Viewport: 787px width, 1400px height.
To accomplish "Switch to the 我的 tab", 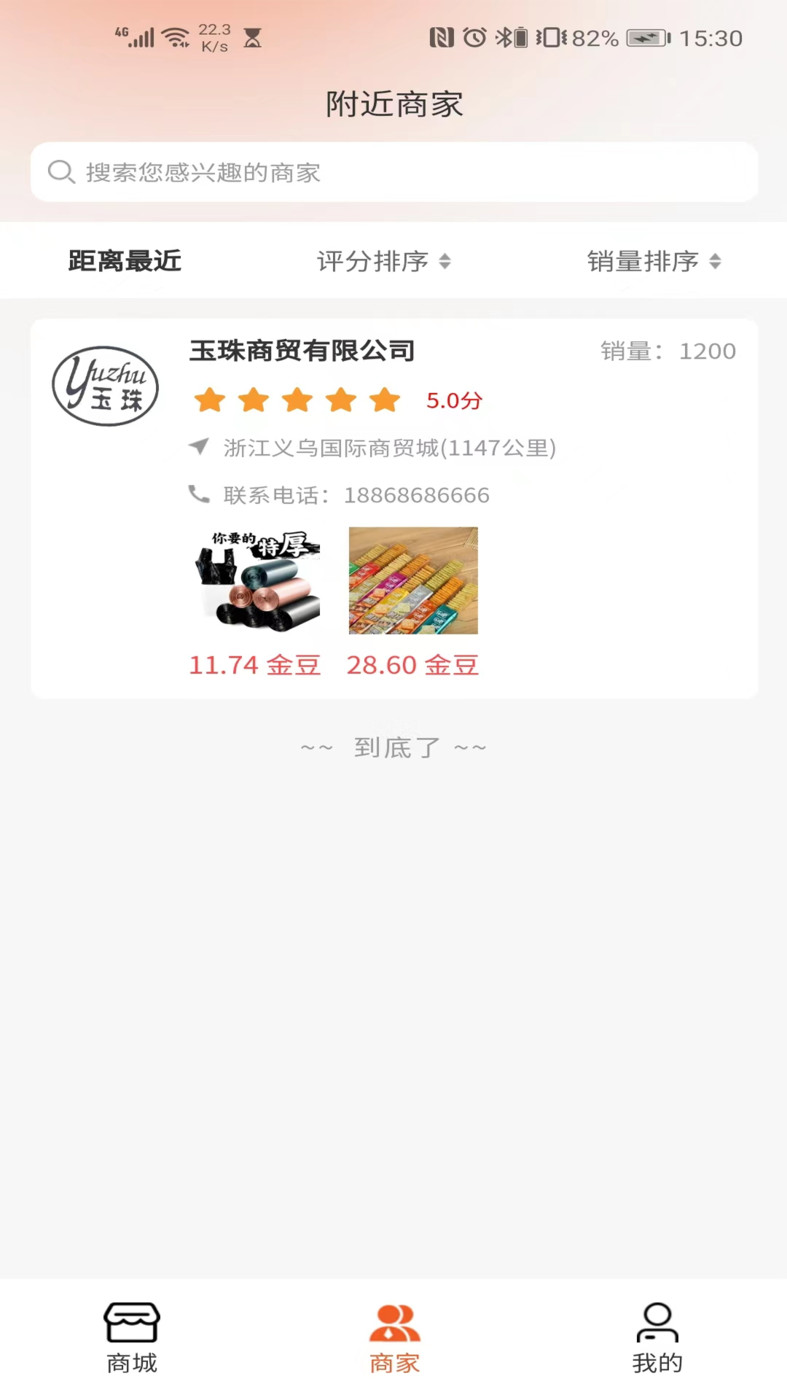I will (x=657, y=1334).
